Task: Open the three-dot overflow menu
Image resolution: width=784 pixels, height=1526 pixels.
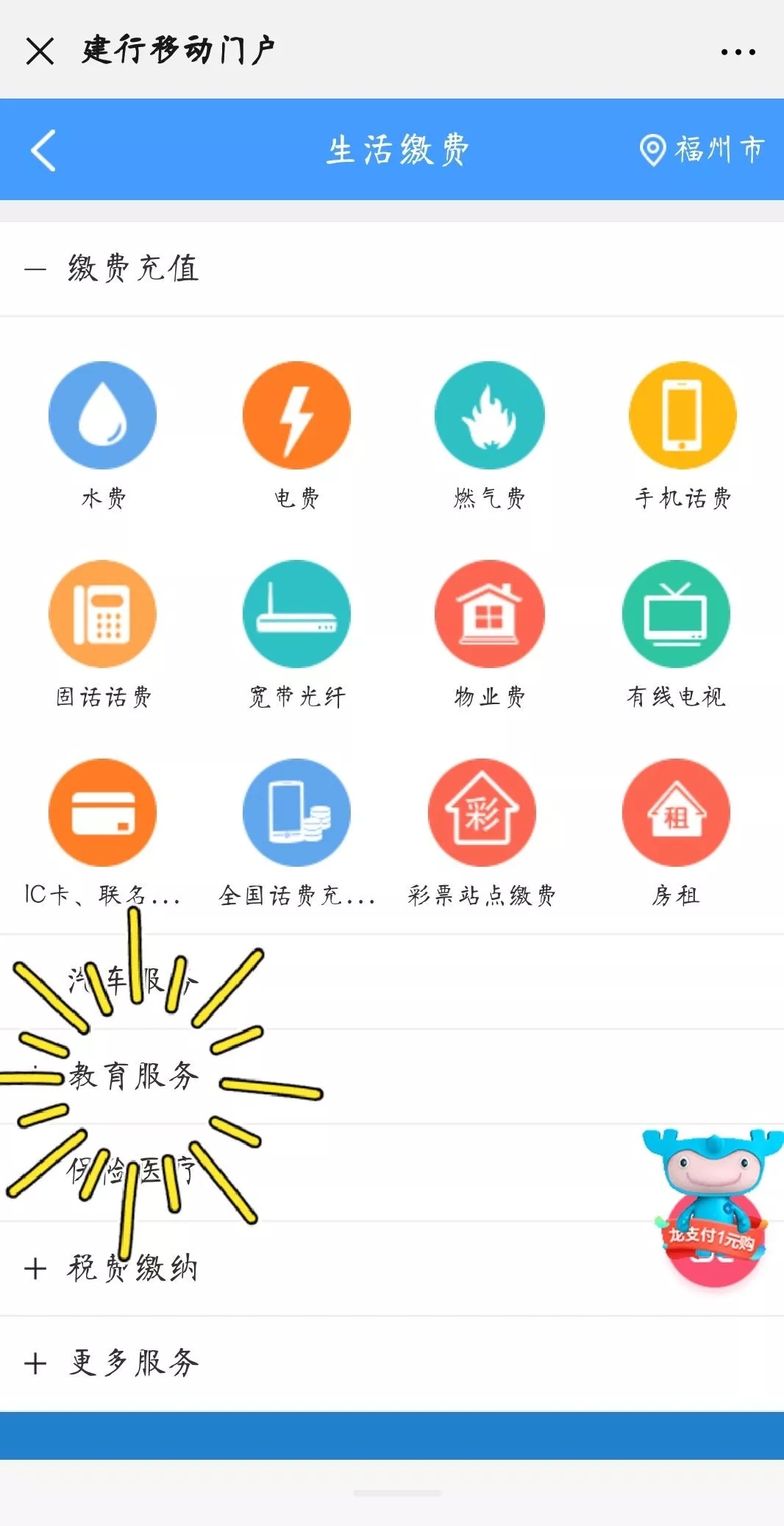Action: click(738, 52)
